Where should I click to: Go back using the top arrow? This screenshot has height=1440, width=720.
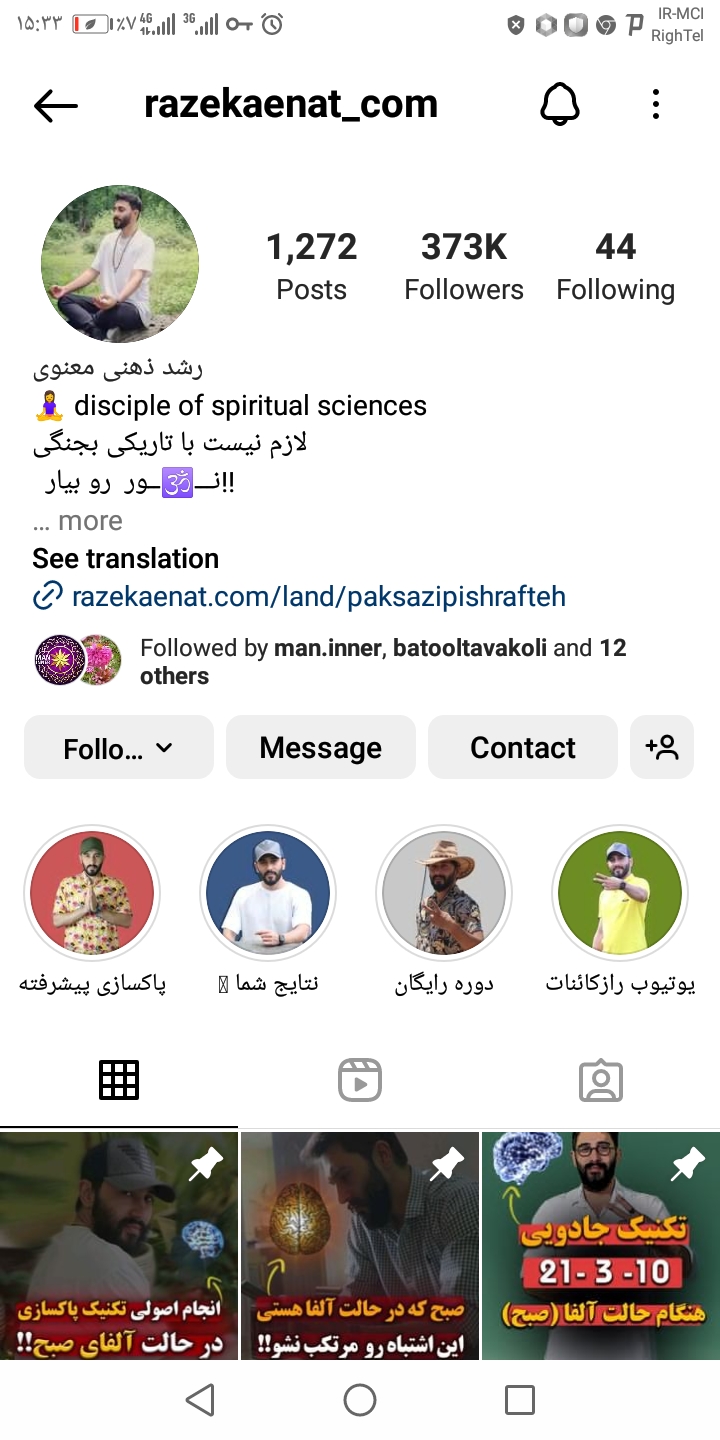click(55, 105)
